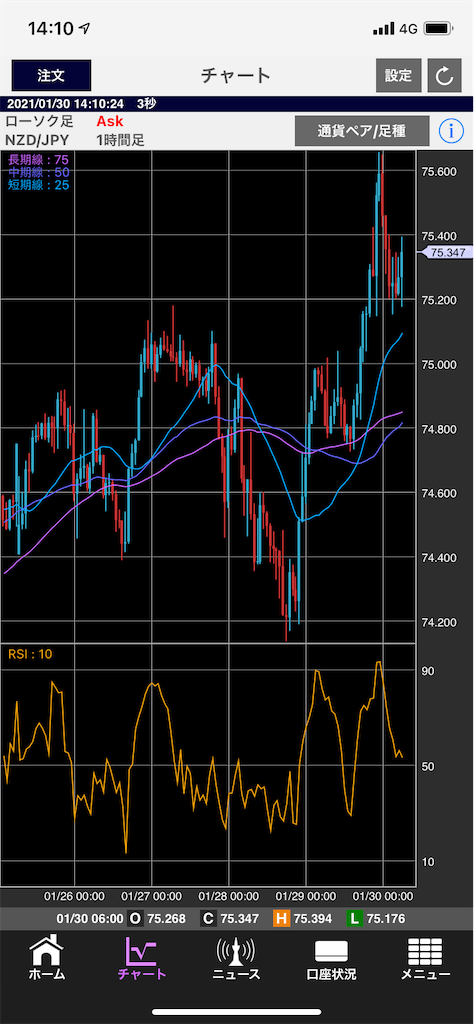Screen dimensions: 474x1024
Task: Switch to the ニュース tab
Action: (x=236, y=957)
